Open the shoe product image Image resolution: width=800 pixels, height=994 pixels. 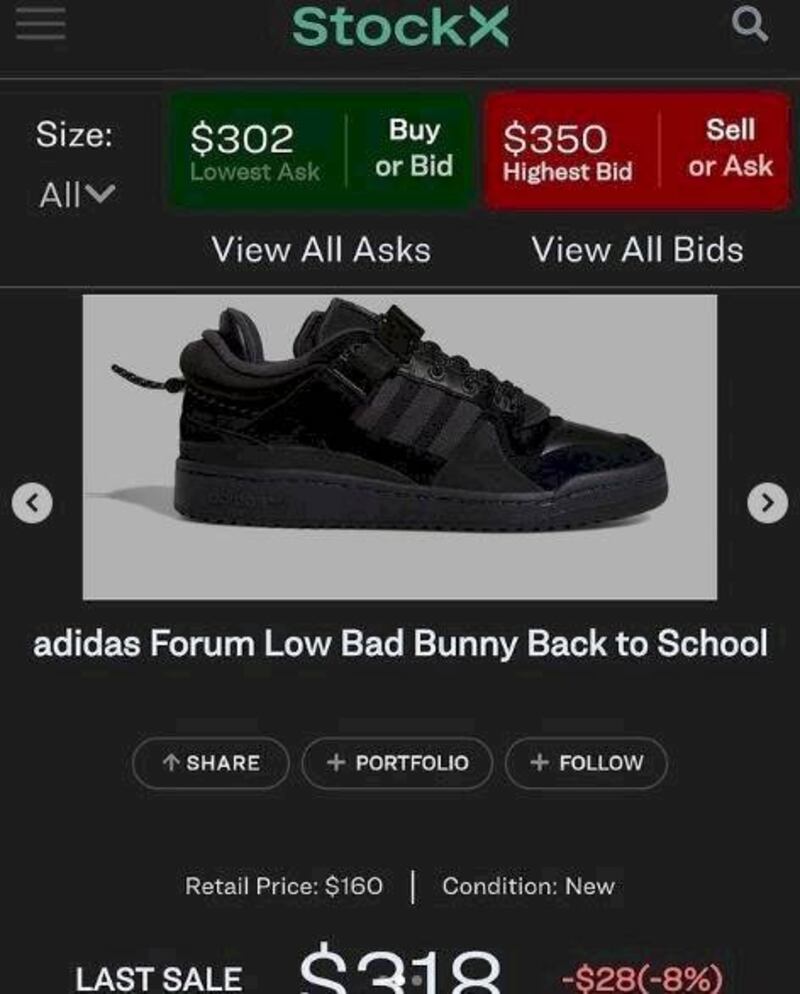pos(400,447)
